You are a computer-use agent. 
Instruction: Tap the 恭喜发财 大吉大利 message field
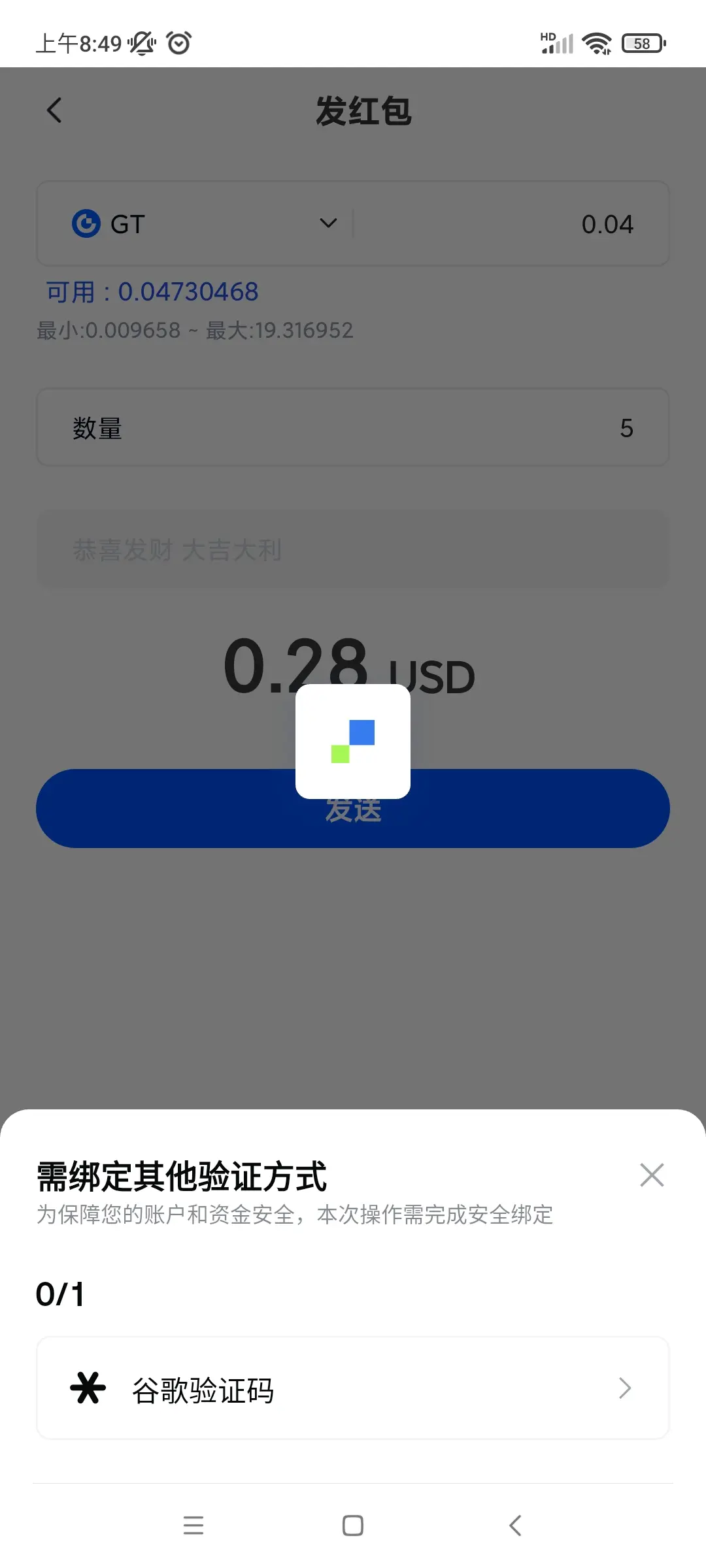click(x=353, y=549)
